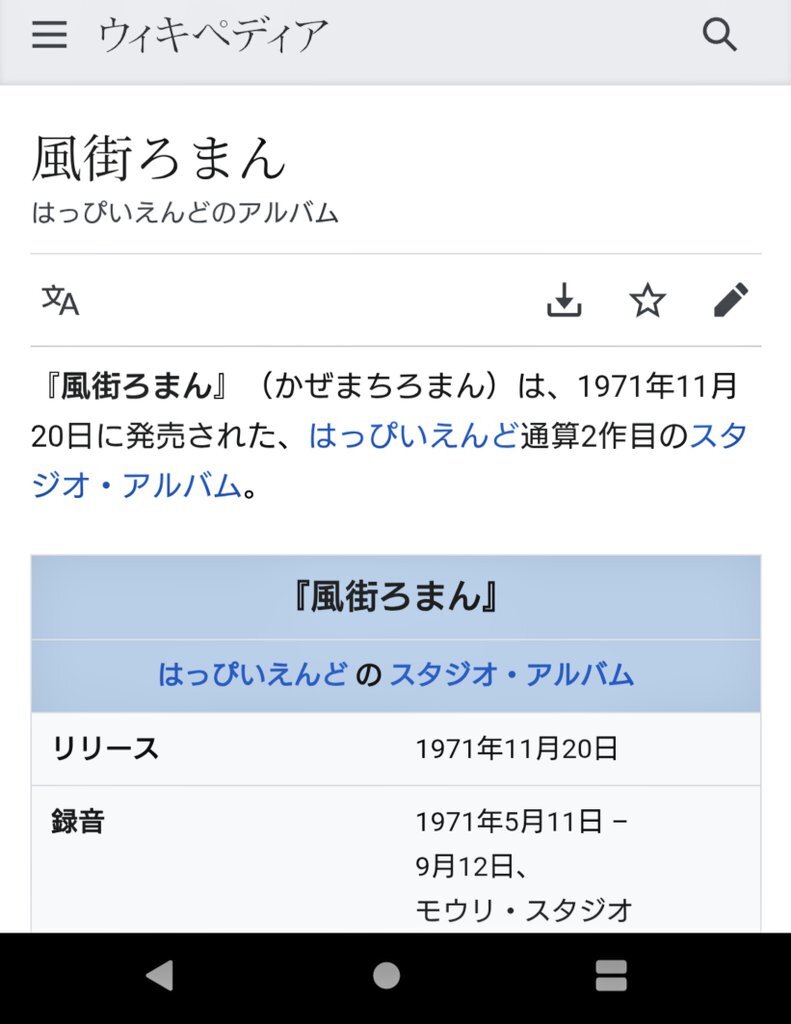Open recent apps from navigation bar
Image resolution: width=791 pixels, height=1024 pixels.
[x=610, y=975]
